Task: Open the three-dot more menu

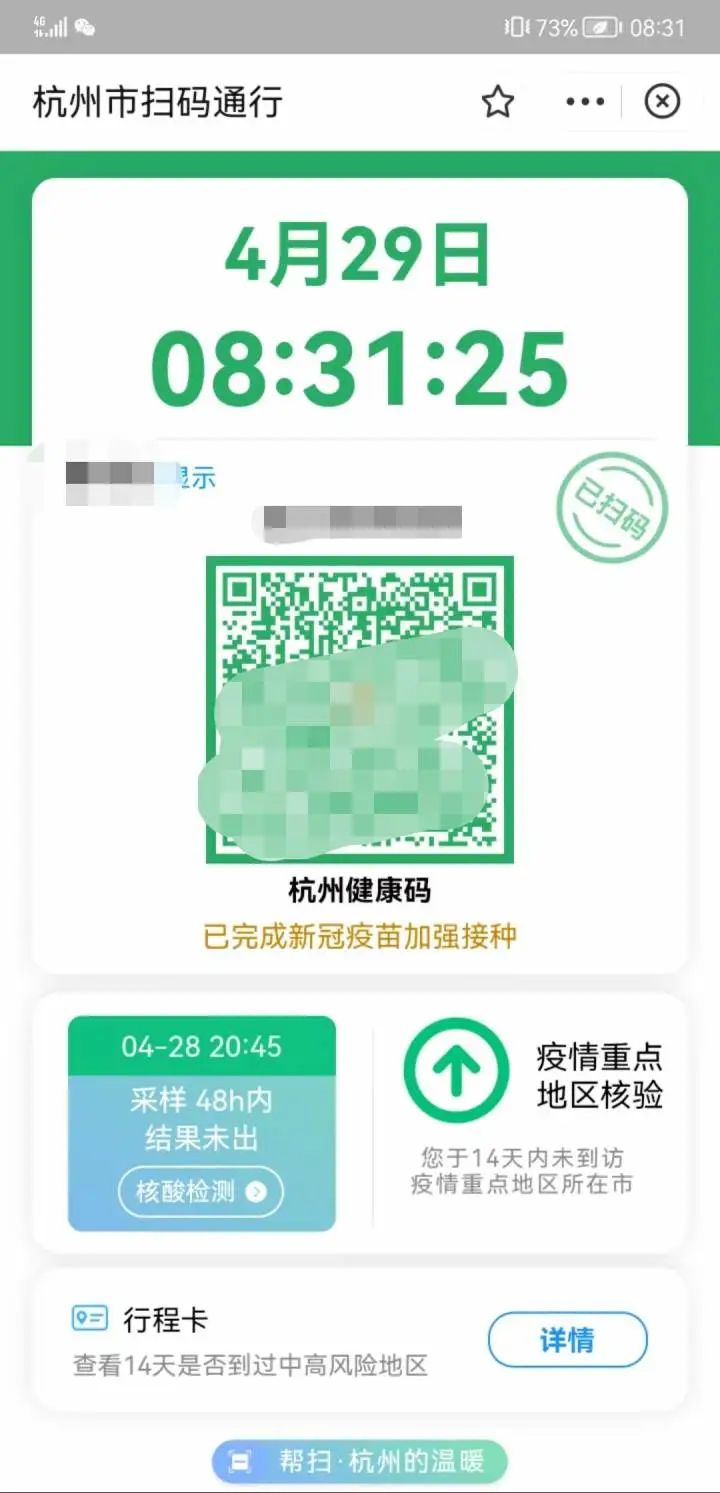Action: point(585,102)
